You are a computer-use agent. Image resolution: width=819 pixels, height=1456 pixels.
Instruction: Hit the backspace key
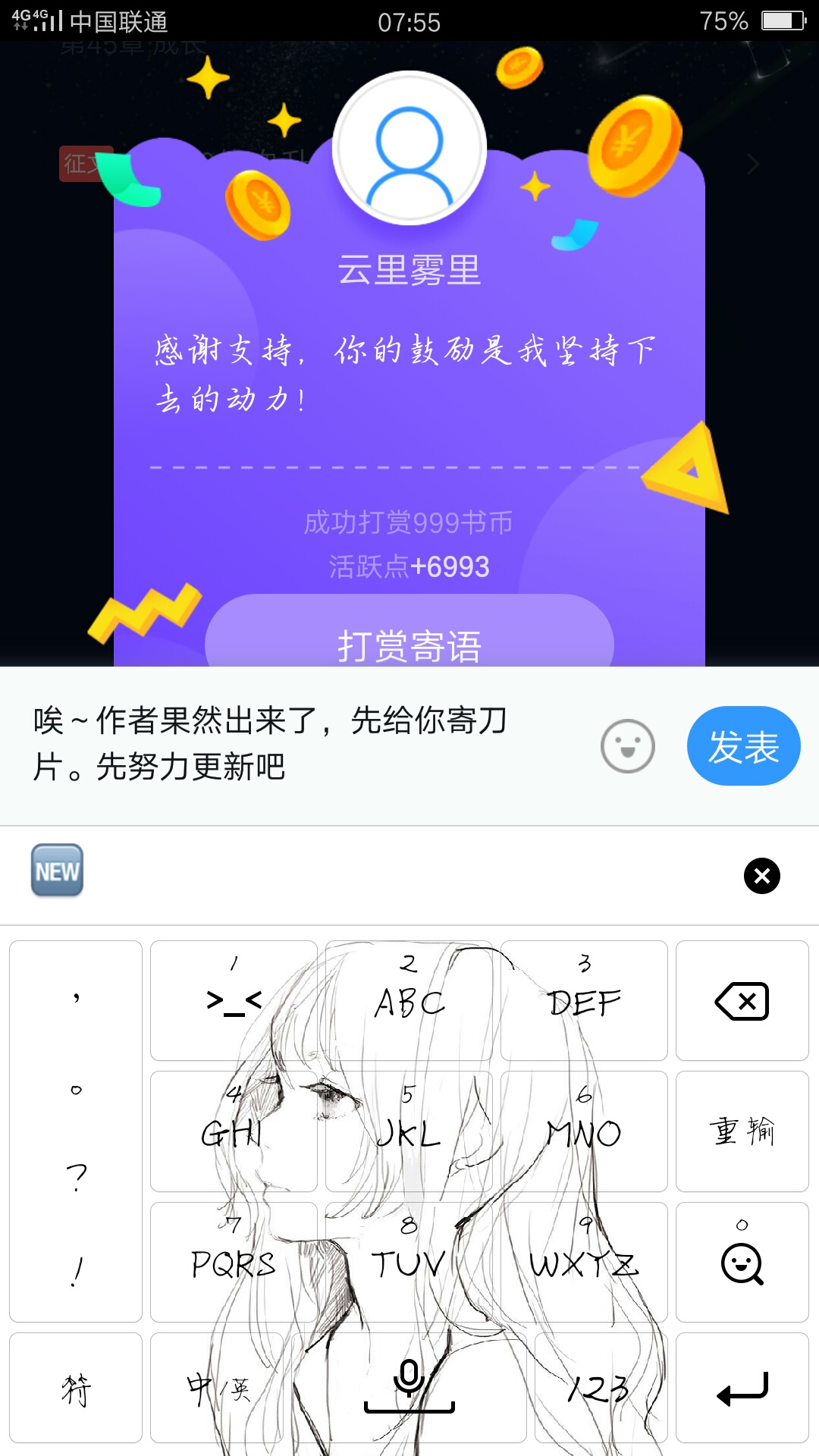click(742, 1001)
